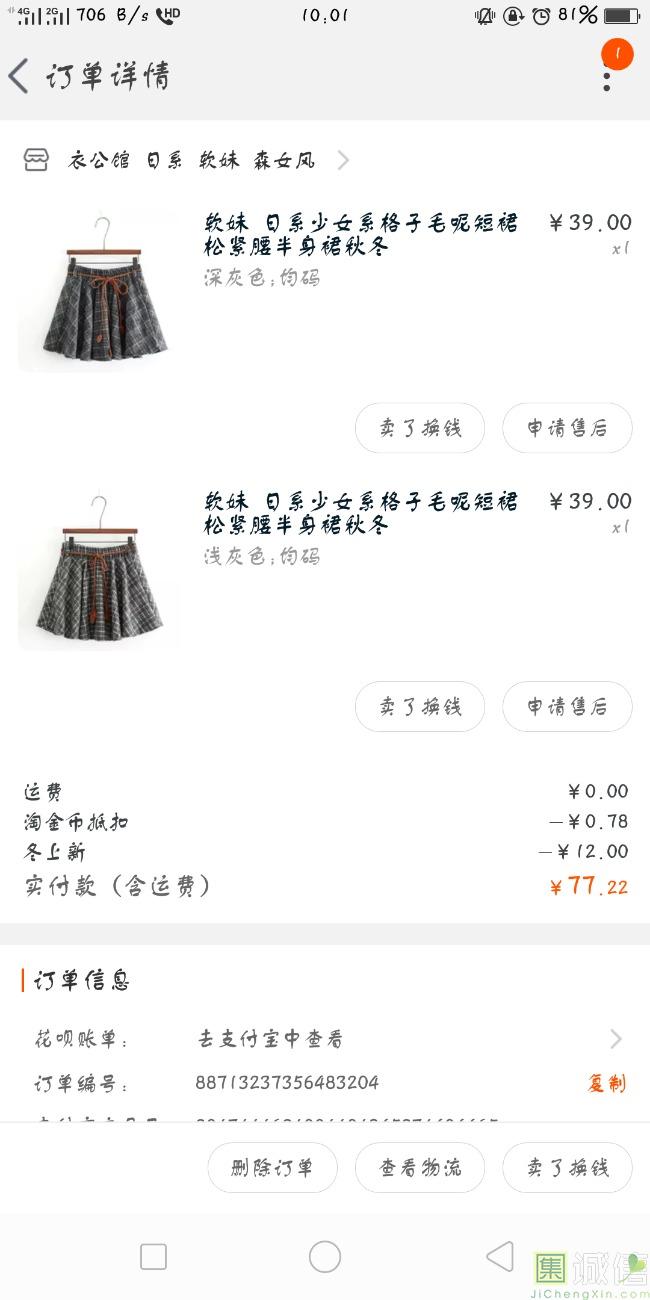Tap 卖了换钱 for the 浅灰色 skirt
This screenshot has width=650, height=1300.
[420, 707]
